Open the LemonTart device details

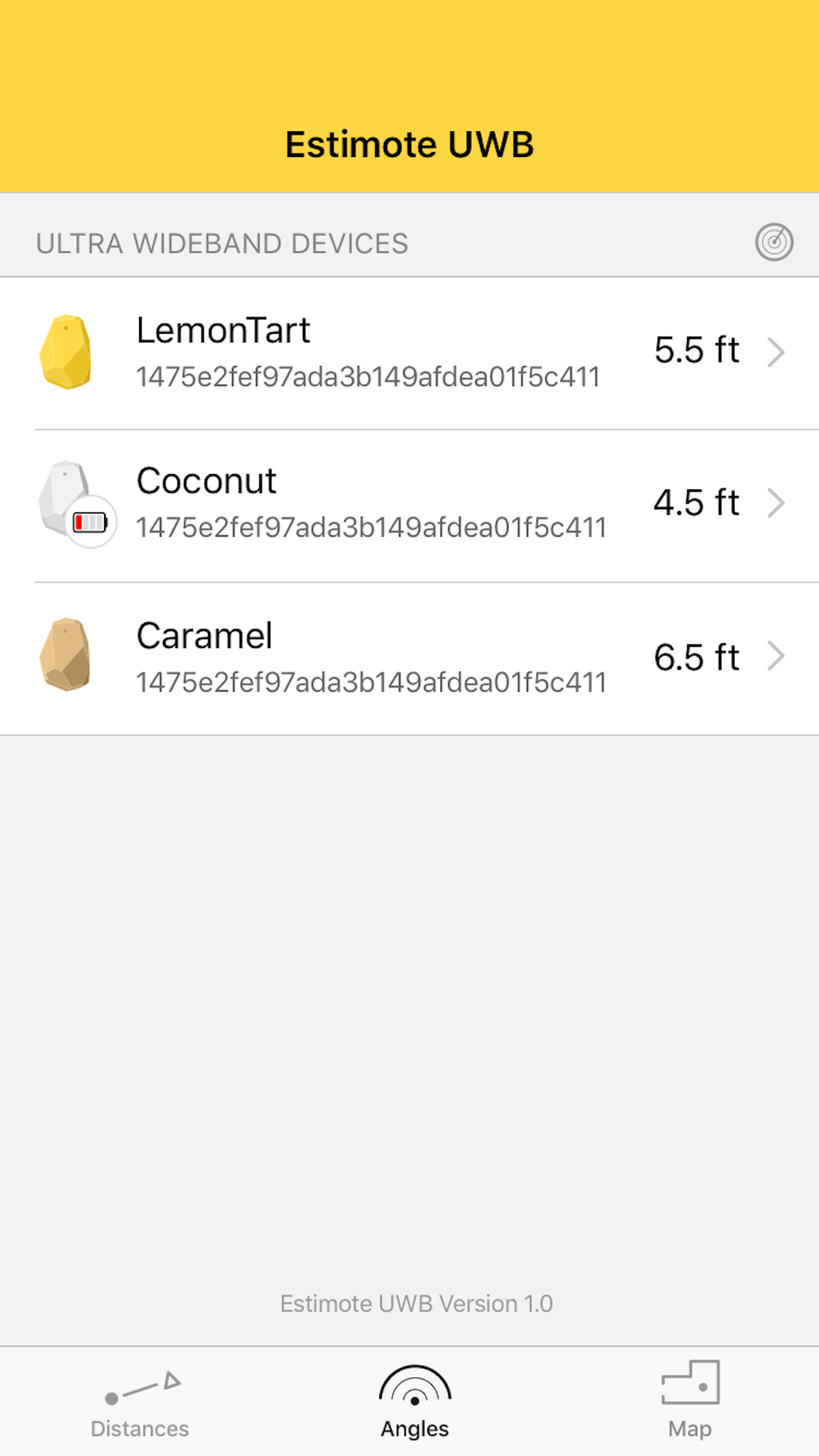tap(409, 353)
